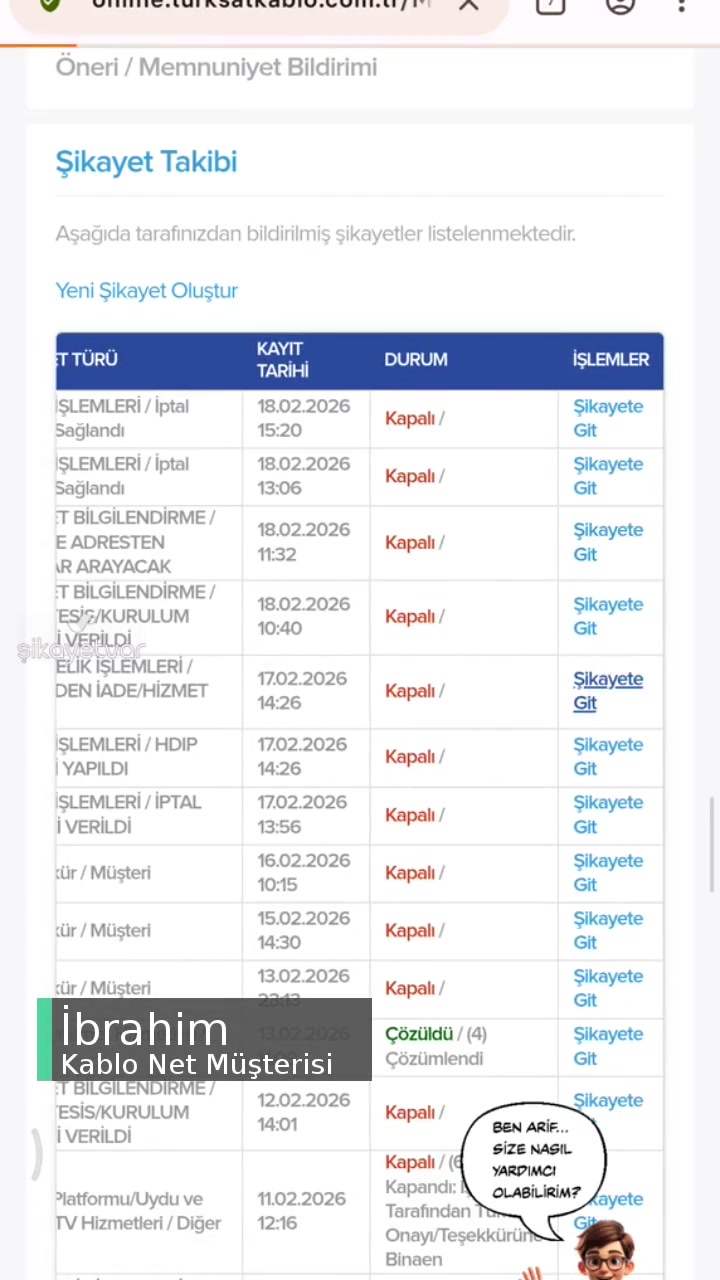The height and width of the screenshot is (1280, 720).
Task: Open Şikayete Git beside the Çözüldü status
Action: point(608,1046)
